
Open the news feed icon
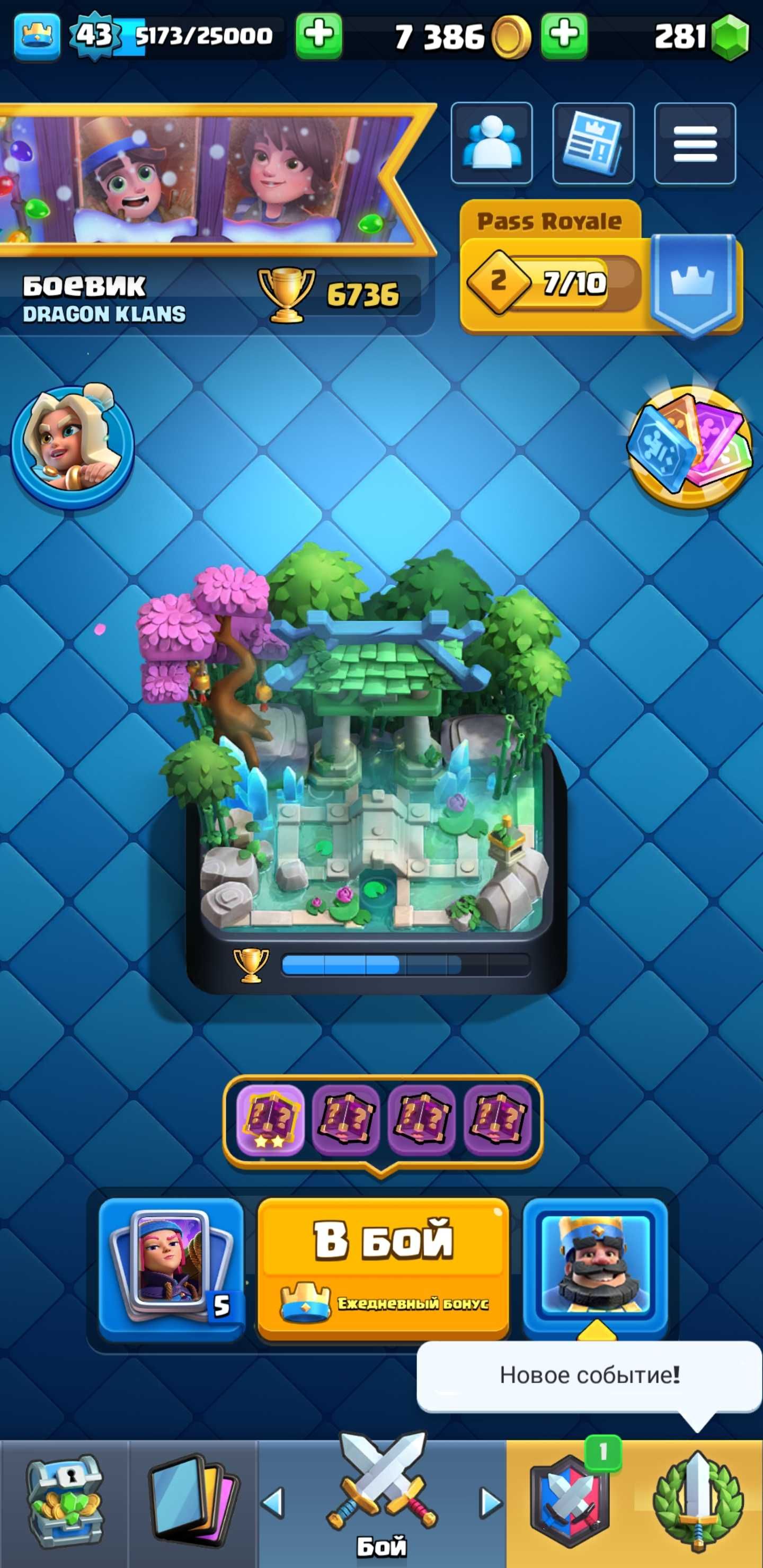tap(593, 143)
